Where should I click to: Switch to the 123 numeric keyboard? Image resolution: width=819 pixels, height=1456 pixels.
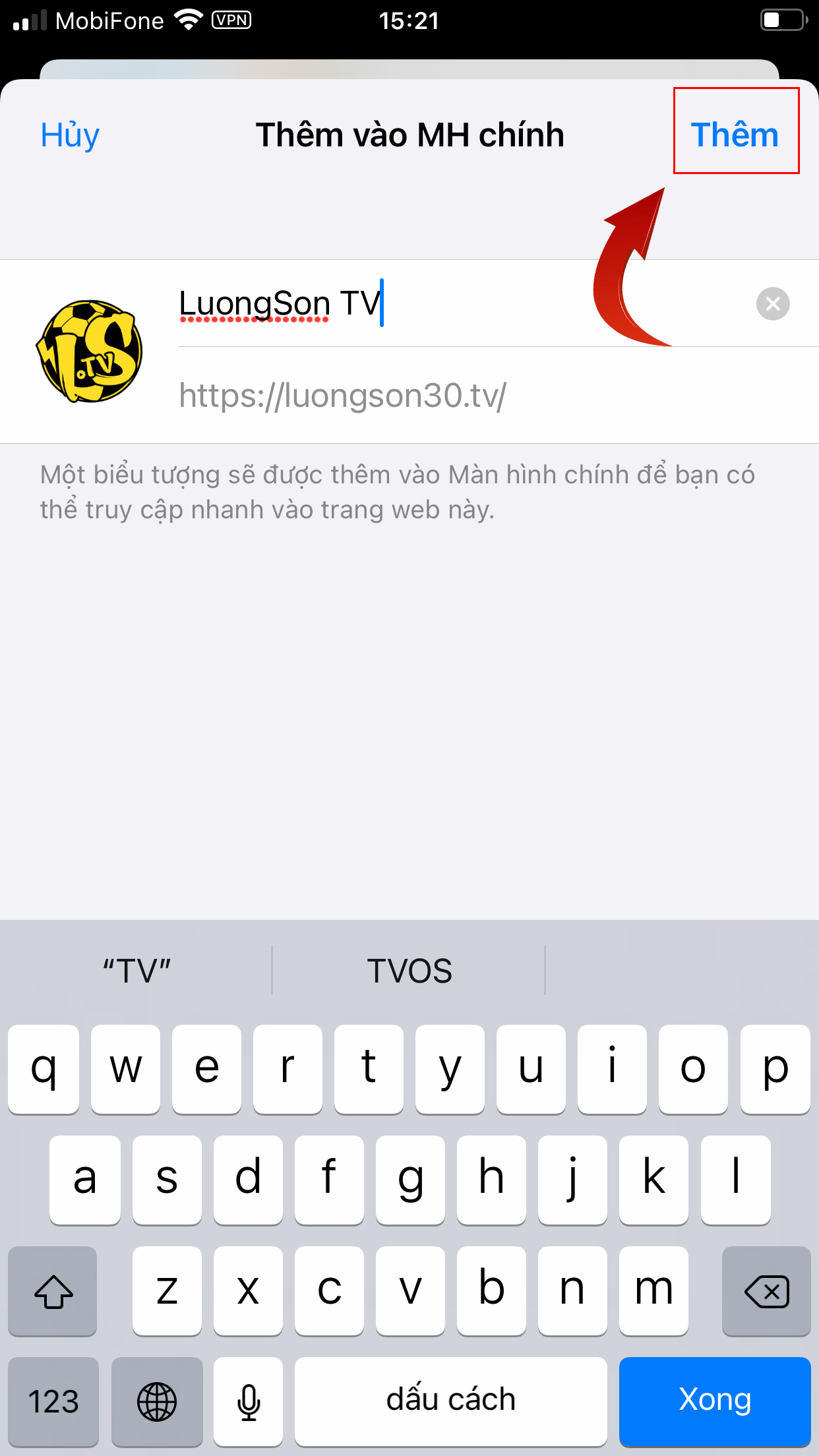click(53, 1401)
